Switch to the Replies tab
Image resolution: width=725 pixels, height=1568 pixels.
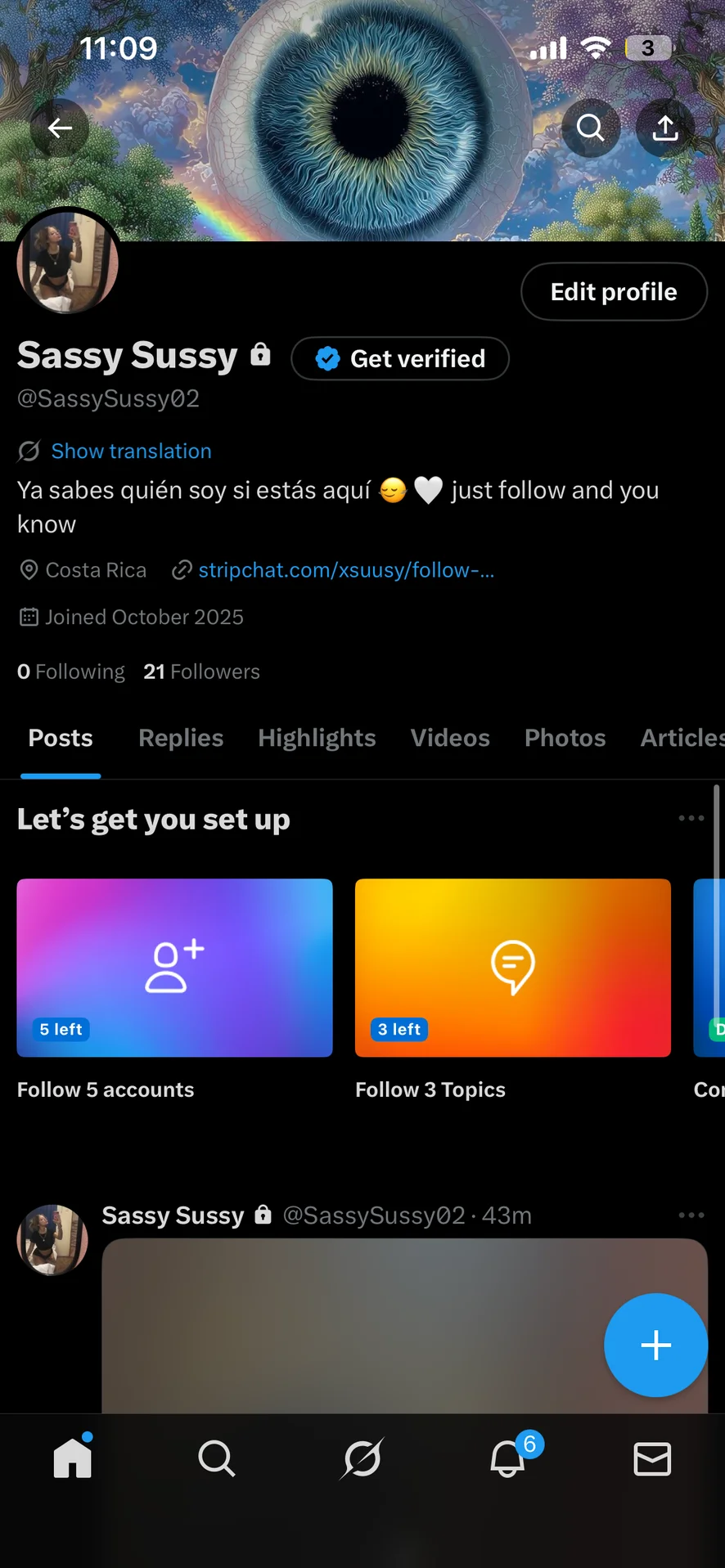click(x=181, y=739)
